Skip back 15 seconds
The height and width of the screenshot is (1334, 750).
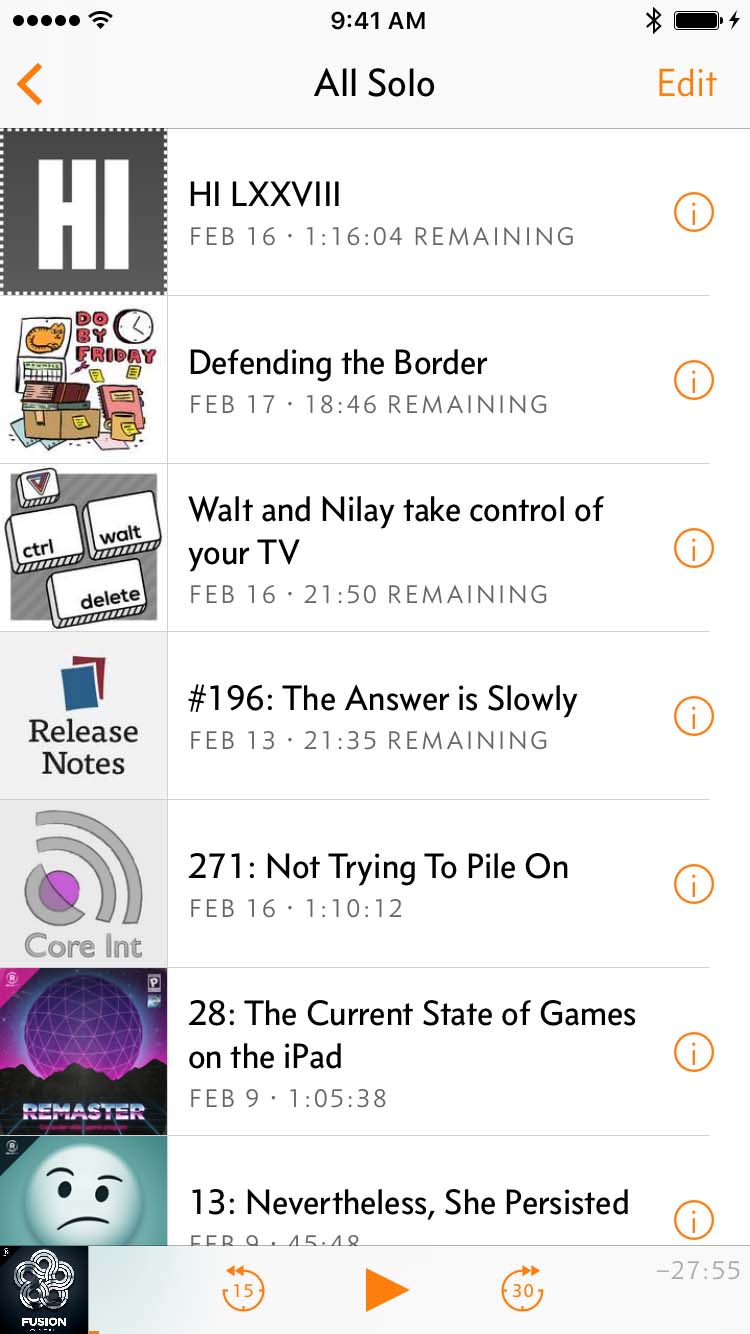pos(243,1290)
